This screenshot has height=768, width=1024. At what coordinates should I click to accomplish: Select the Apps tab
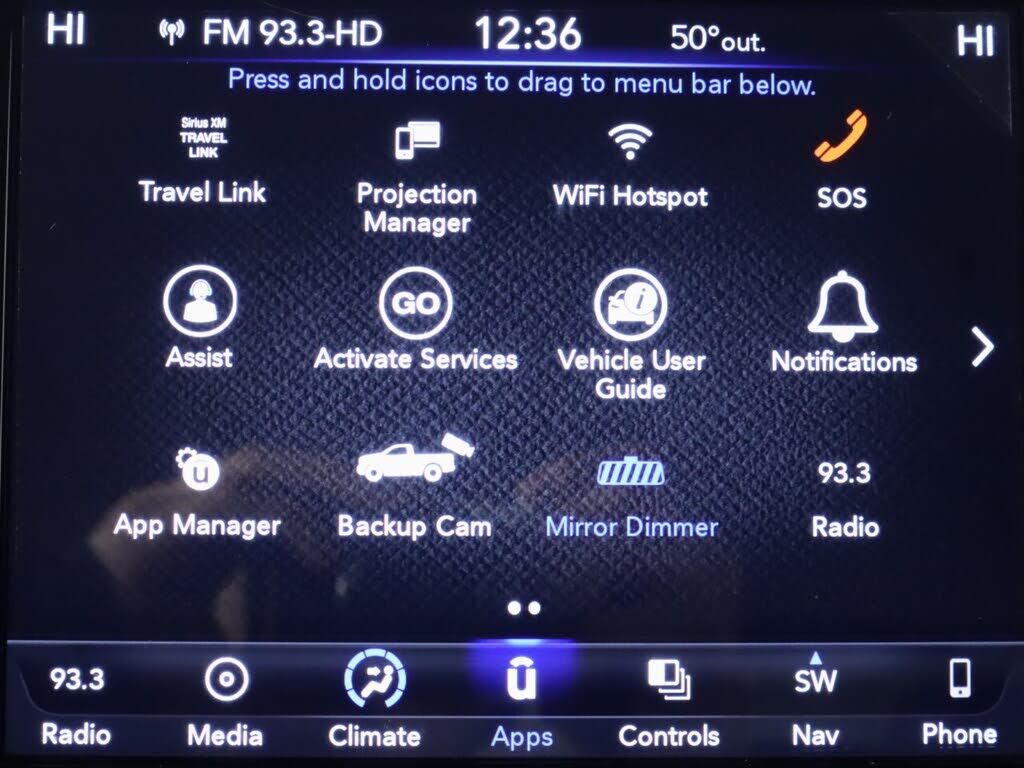click(x=521, y=704)
